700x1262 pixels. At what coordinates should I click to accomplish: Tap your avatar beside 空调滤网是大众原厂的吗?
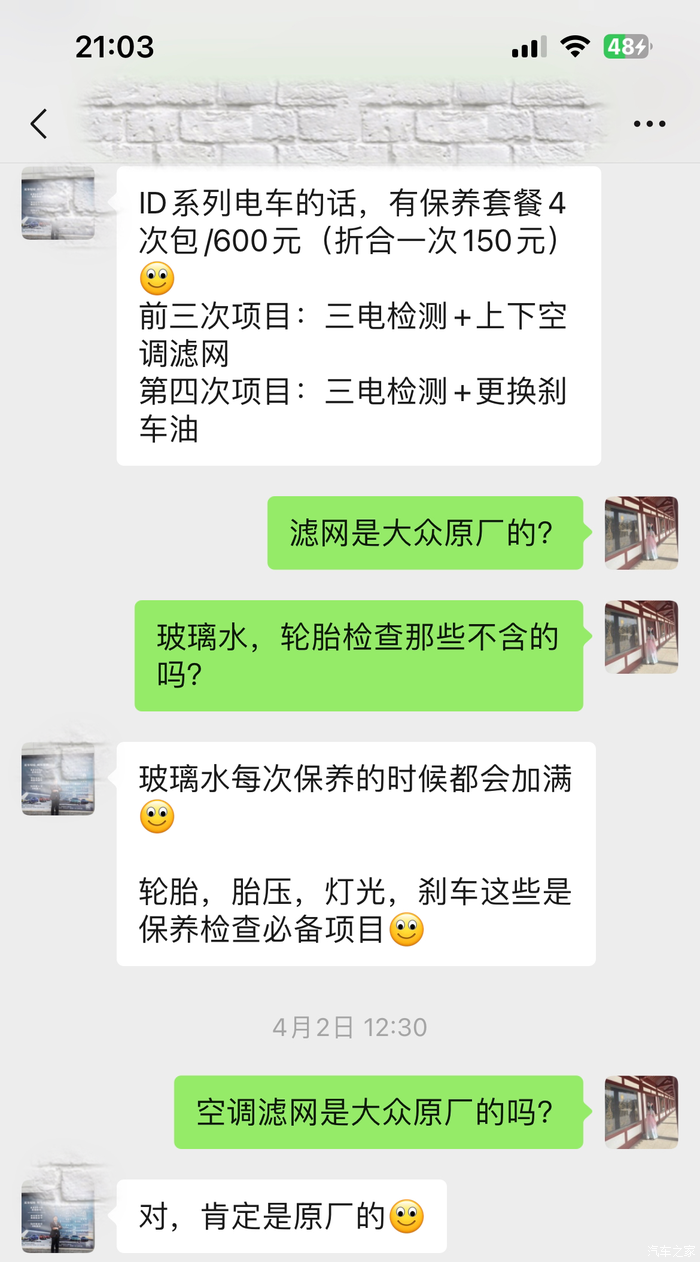point(641,1112)
